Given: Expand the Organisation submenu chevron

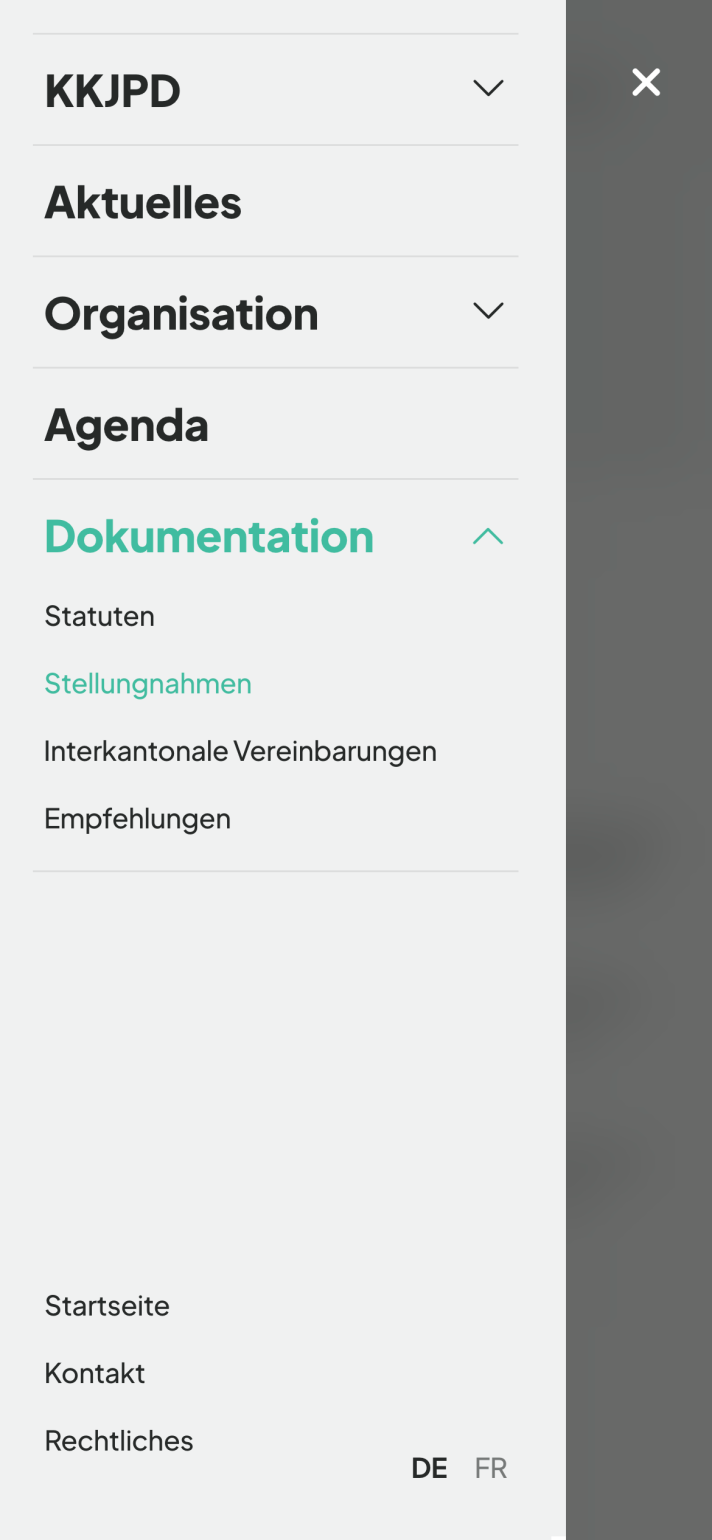Looking at the screenshot, I should (488, 311).
